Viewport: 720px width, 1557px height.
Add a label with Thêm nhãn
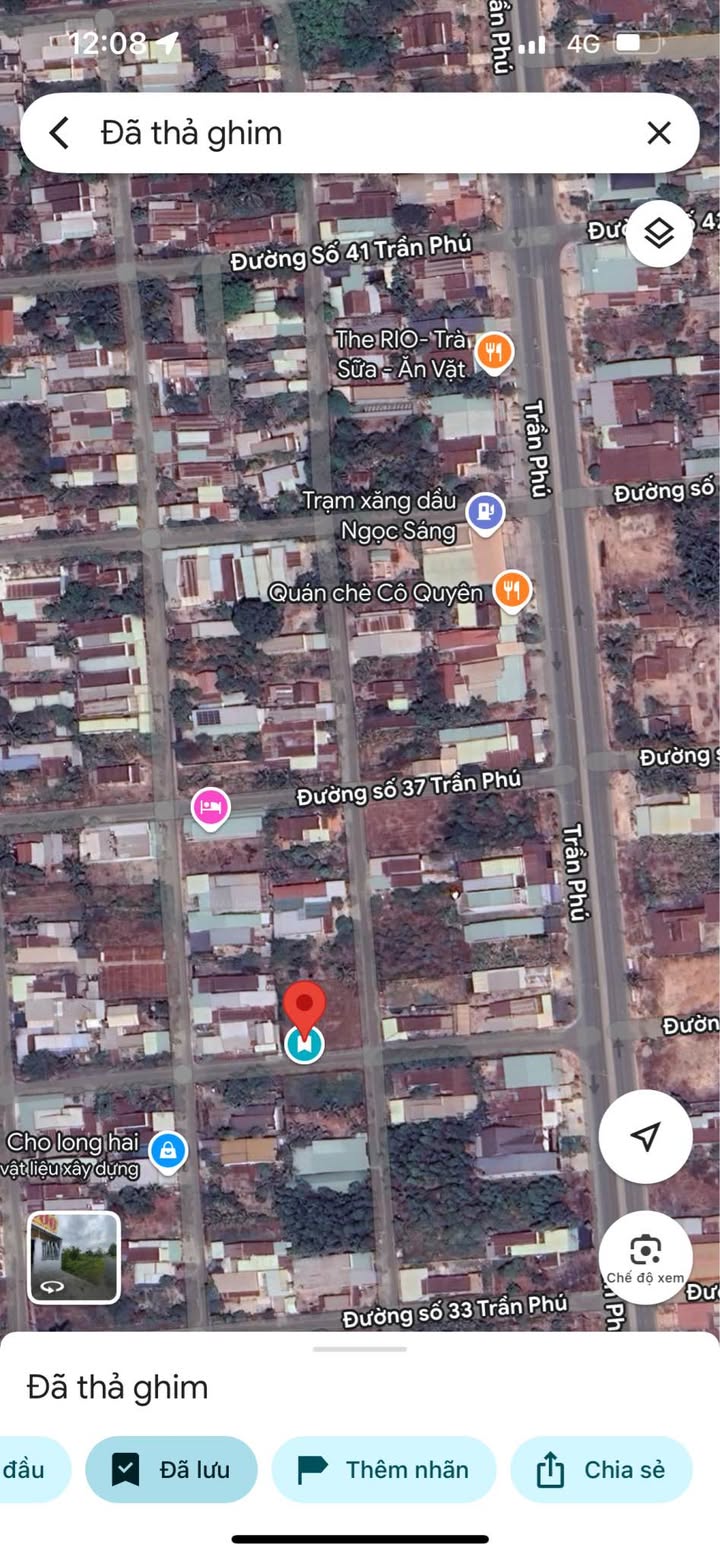point(383,1469)
